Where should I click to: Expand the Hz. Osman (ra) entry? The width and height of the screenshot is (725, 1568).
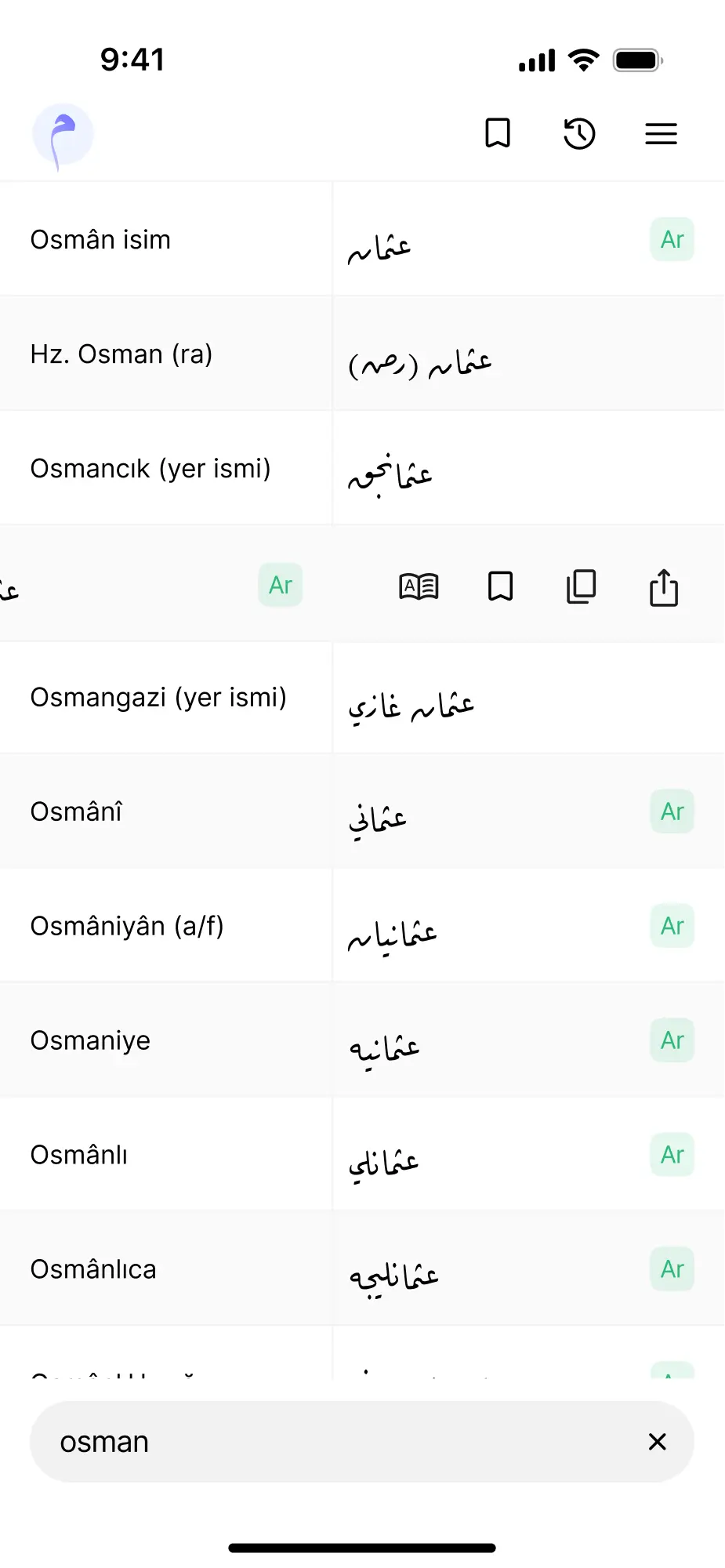pos(166,354)
